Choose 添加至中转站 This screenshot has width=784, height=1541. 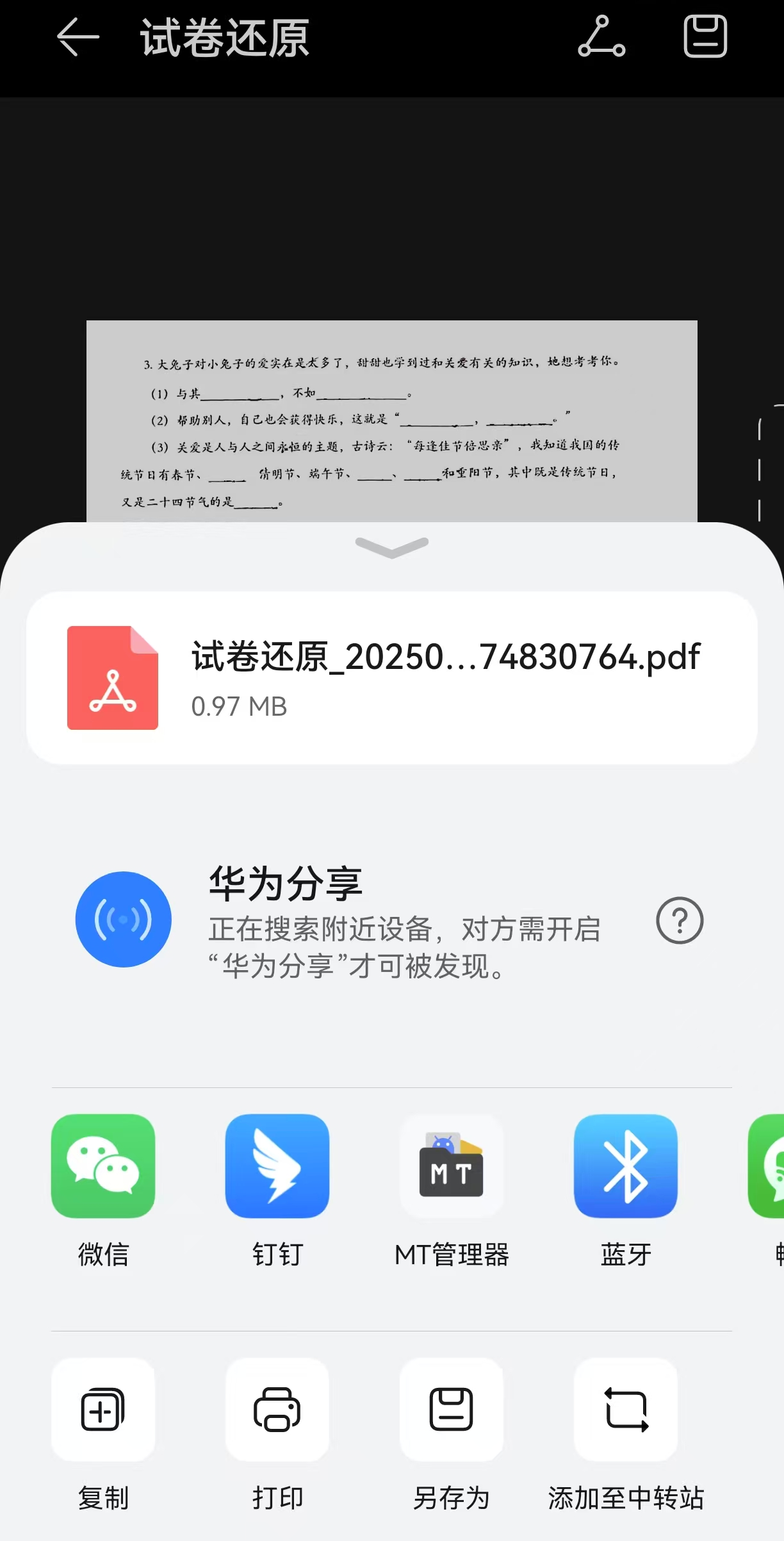point(626,1410)
